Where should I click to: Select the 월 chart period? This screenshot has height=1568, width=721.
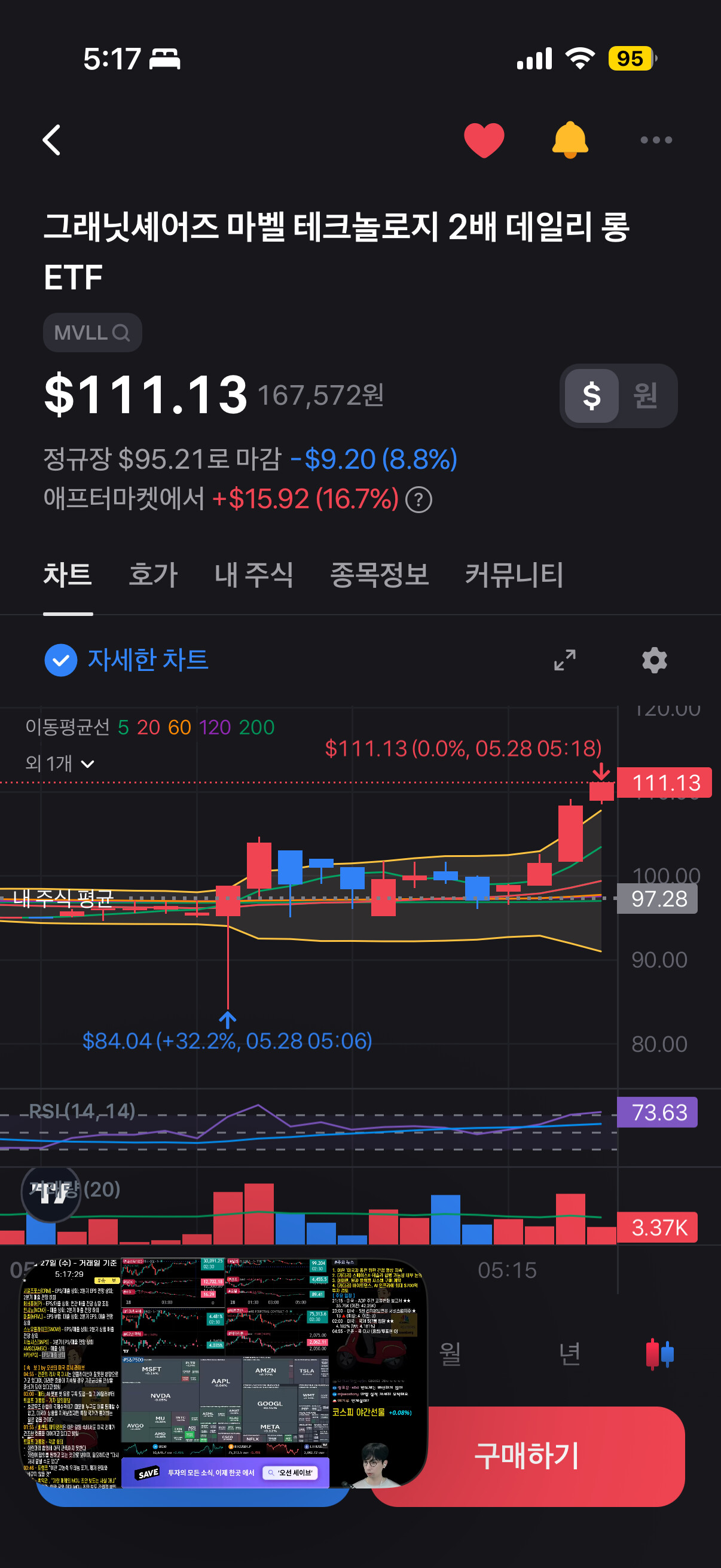point(450,1353)
